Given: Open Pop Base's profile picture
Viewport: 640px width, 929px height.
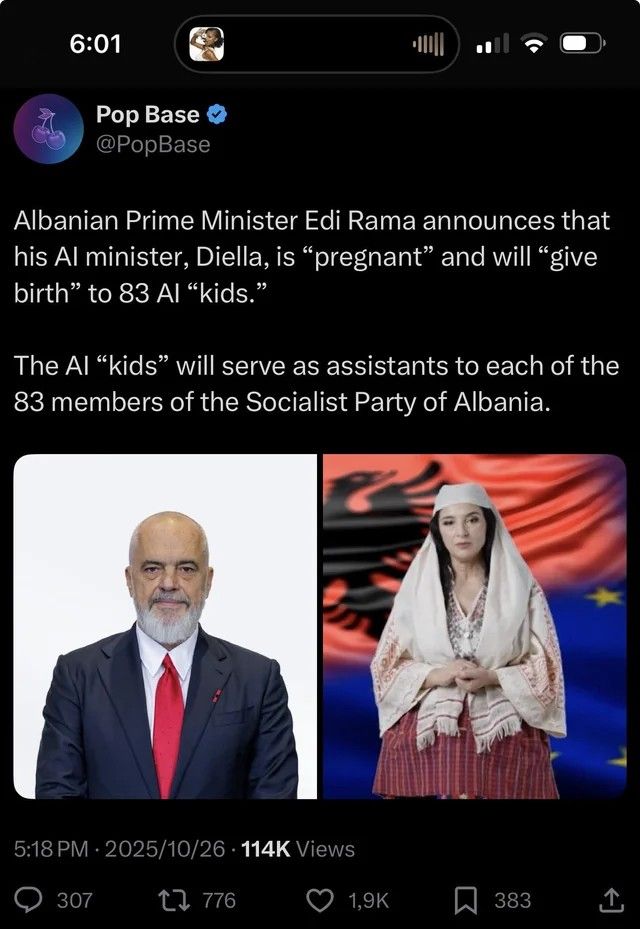Looking at the screenshot, I should [x=48, y=129].
